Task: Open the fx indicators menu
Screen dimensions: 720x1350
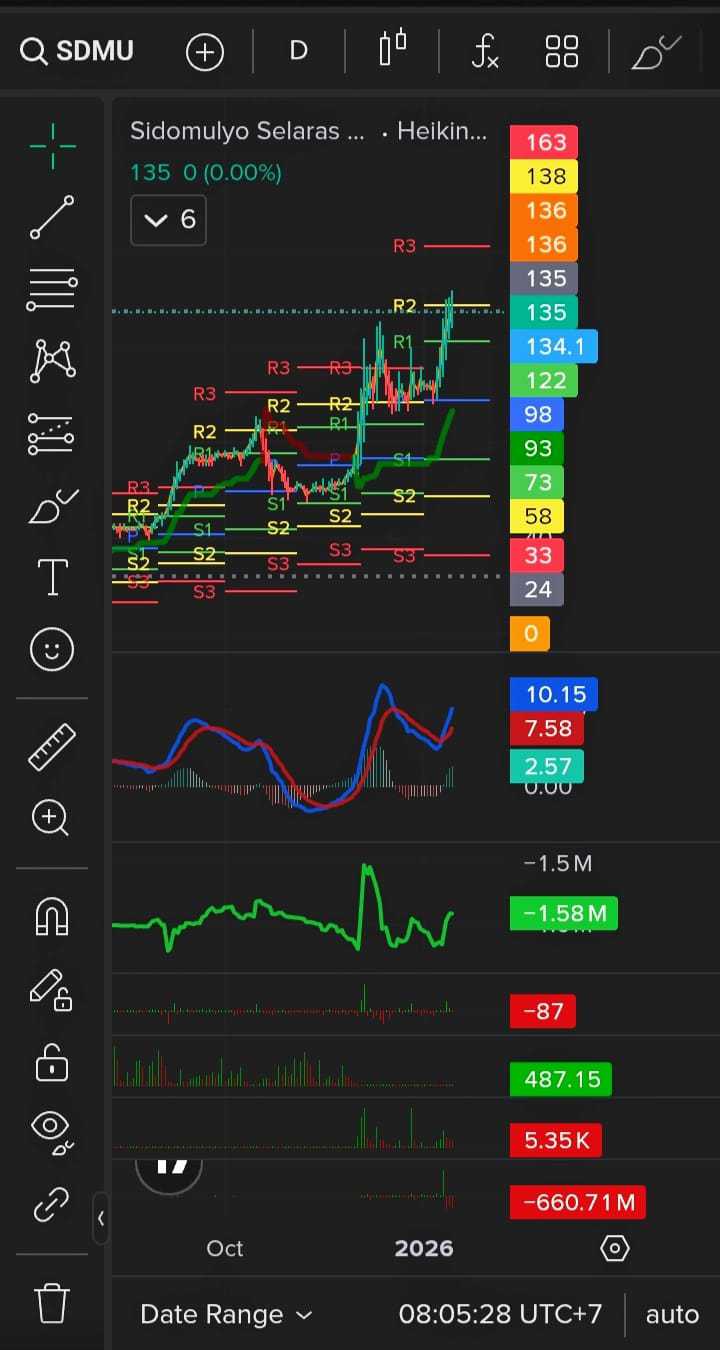Action: (x=485, y=51)
